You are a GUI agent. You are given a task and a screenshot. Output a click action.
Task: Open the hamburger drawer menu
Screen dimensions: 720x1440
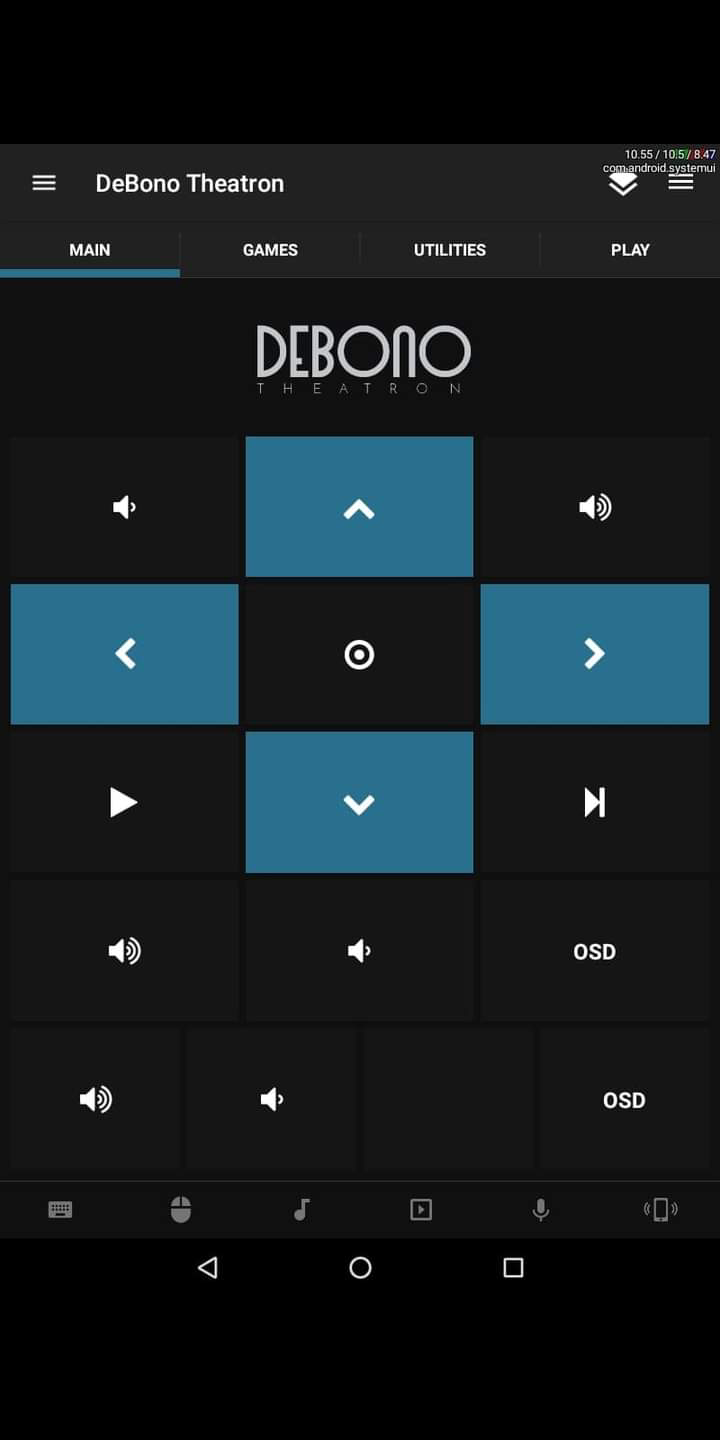point(44,183)
